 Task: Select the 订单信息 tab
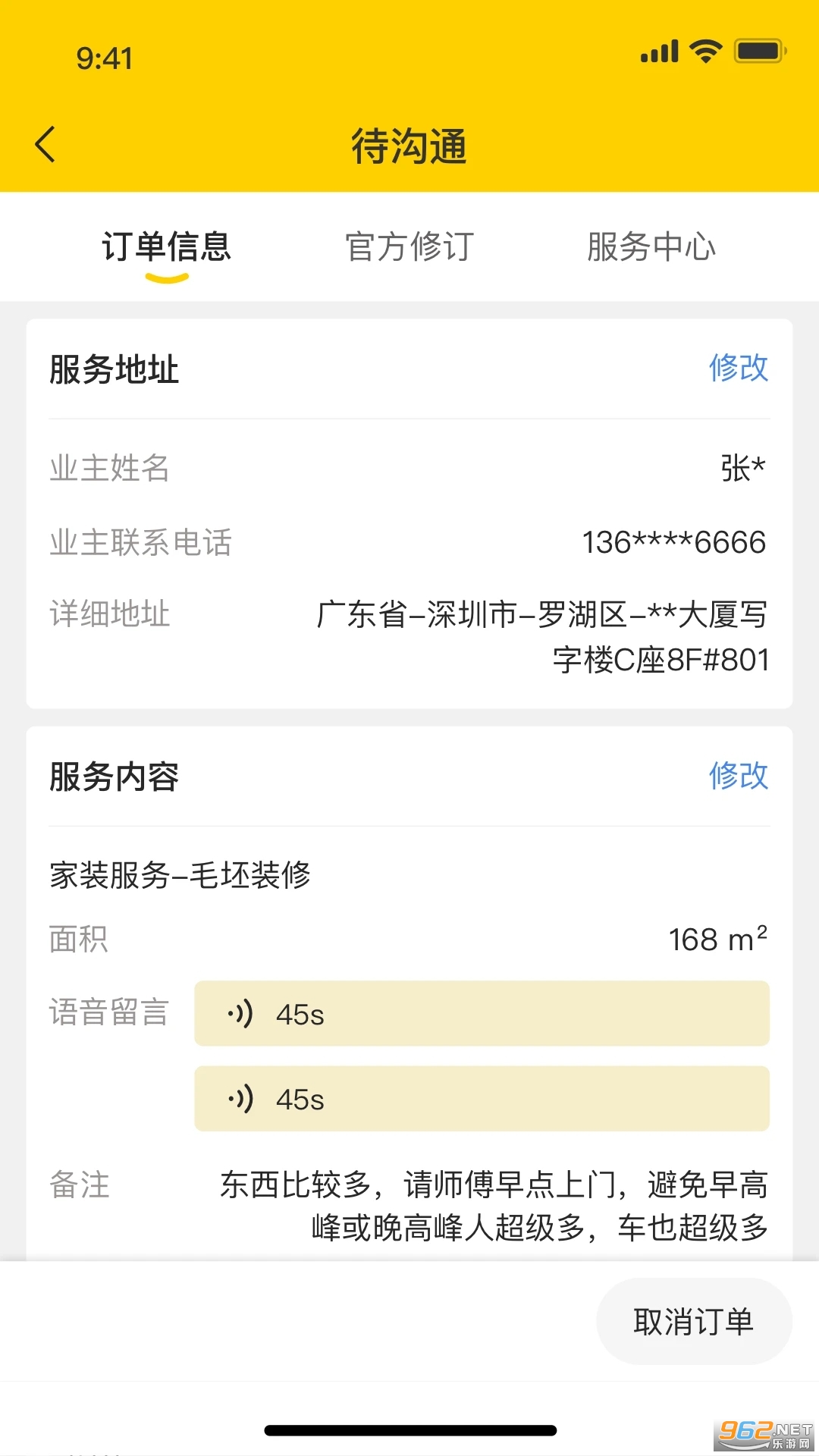click(167, 246)
